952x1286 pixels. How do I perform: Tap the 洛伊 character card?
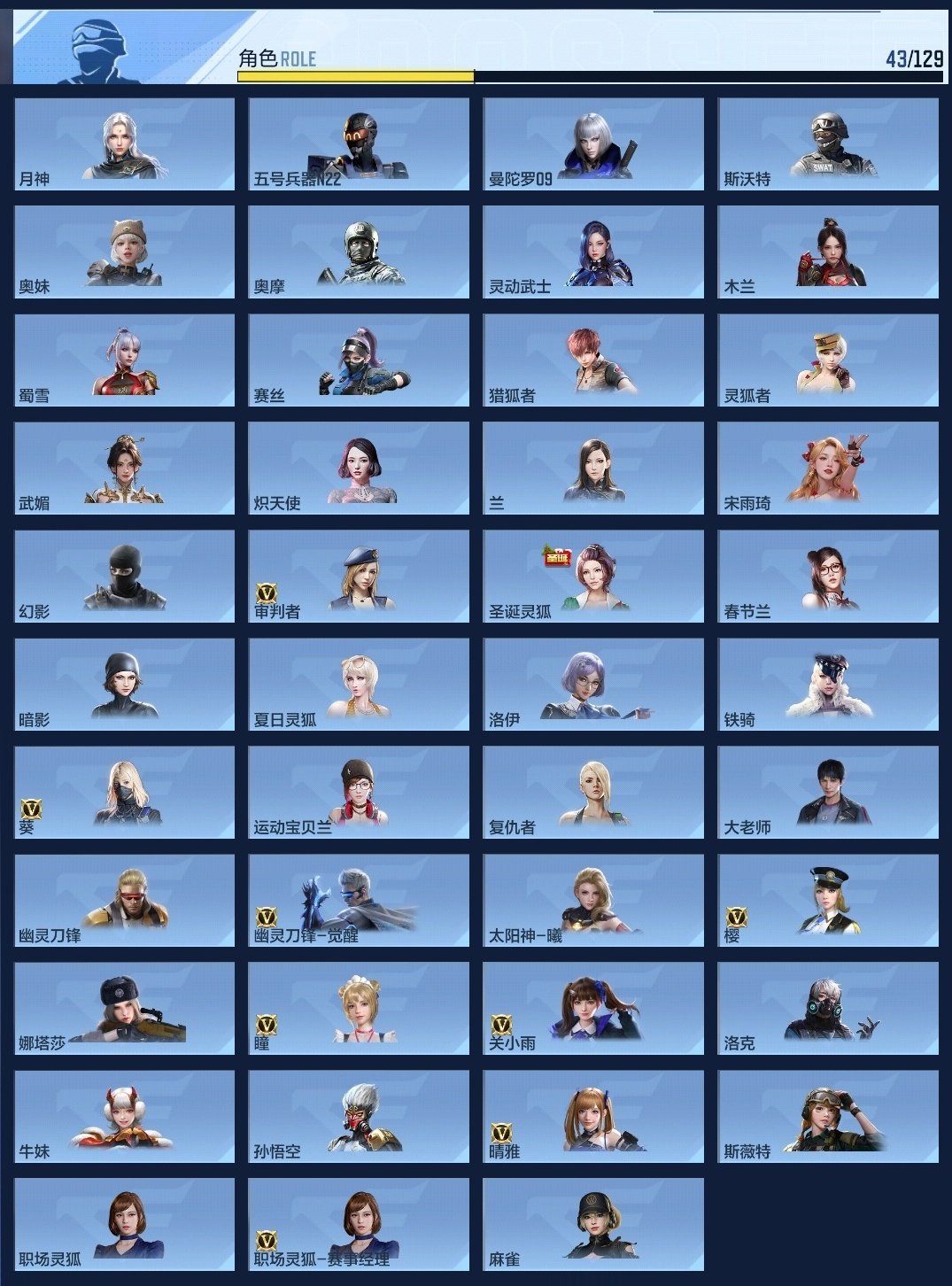pos(593,684)
